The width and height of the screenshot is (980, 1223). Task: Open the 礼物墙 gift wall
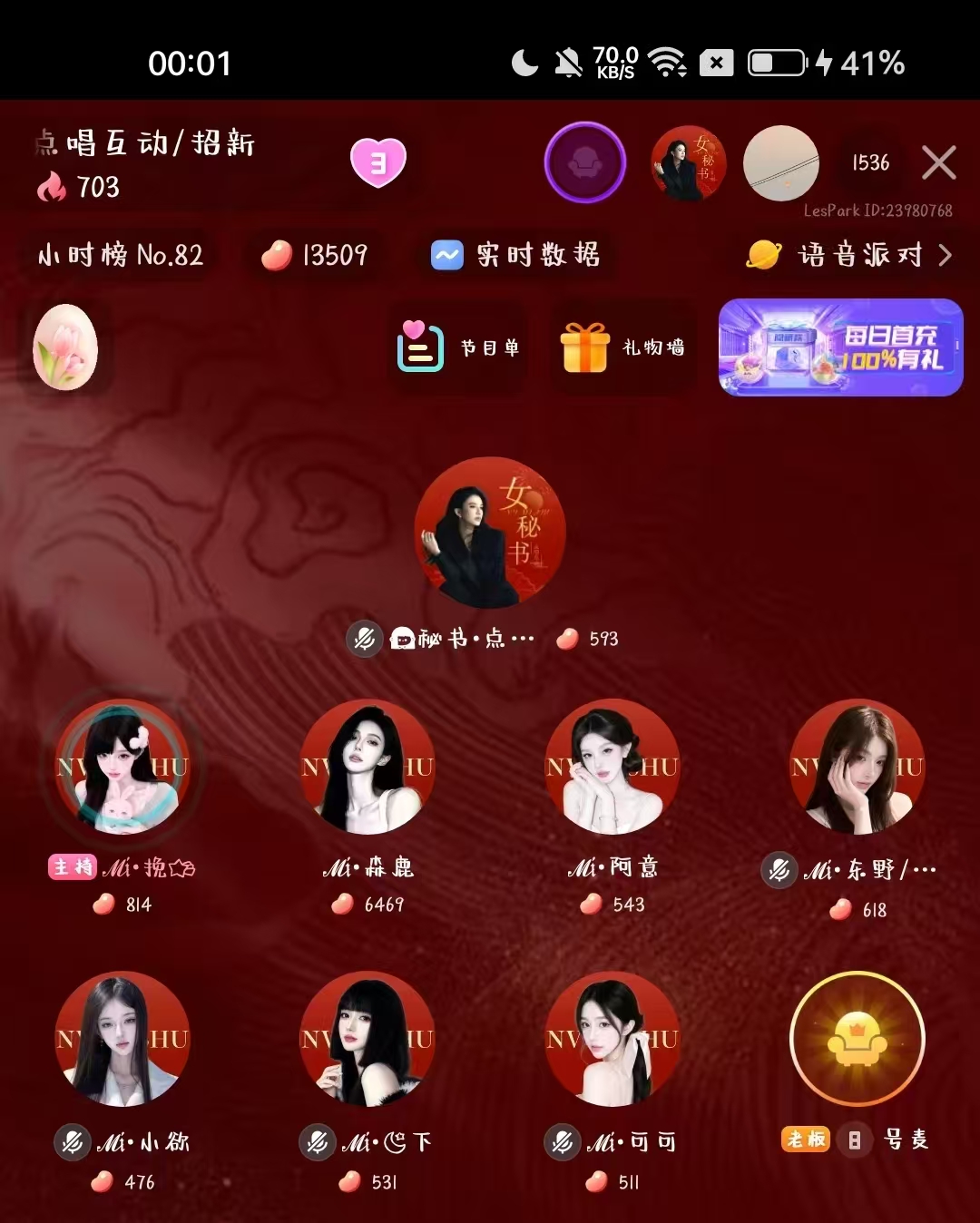(x=622, y=348)
